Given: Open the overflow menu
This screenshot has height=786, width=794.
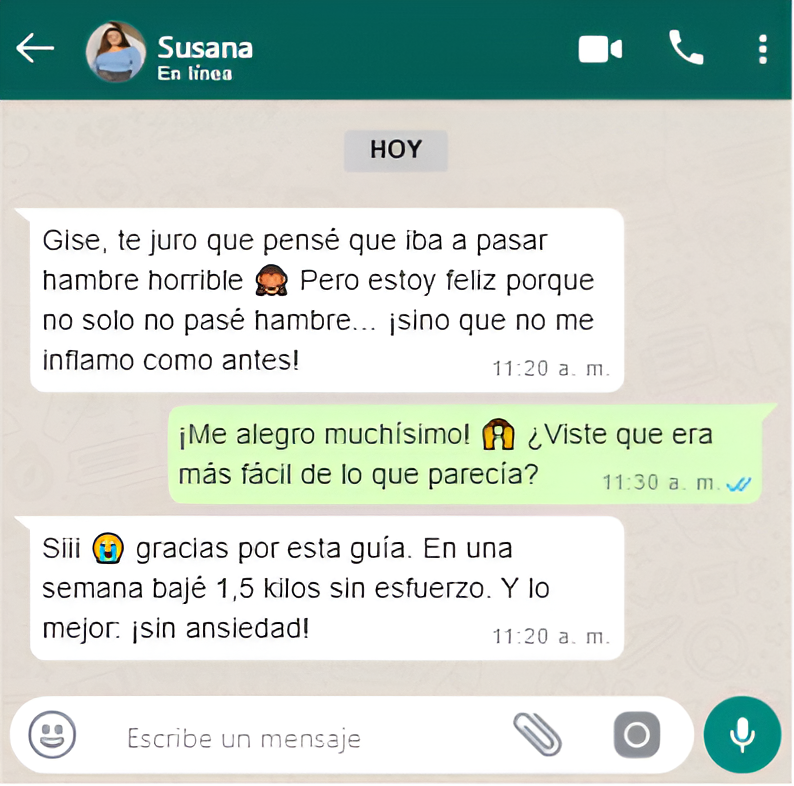Looking at the screenshot, I should point(763,49).
